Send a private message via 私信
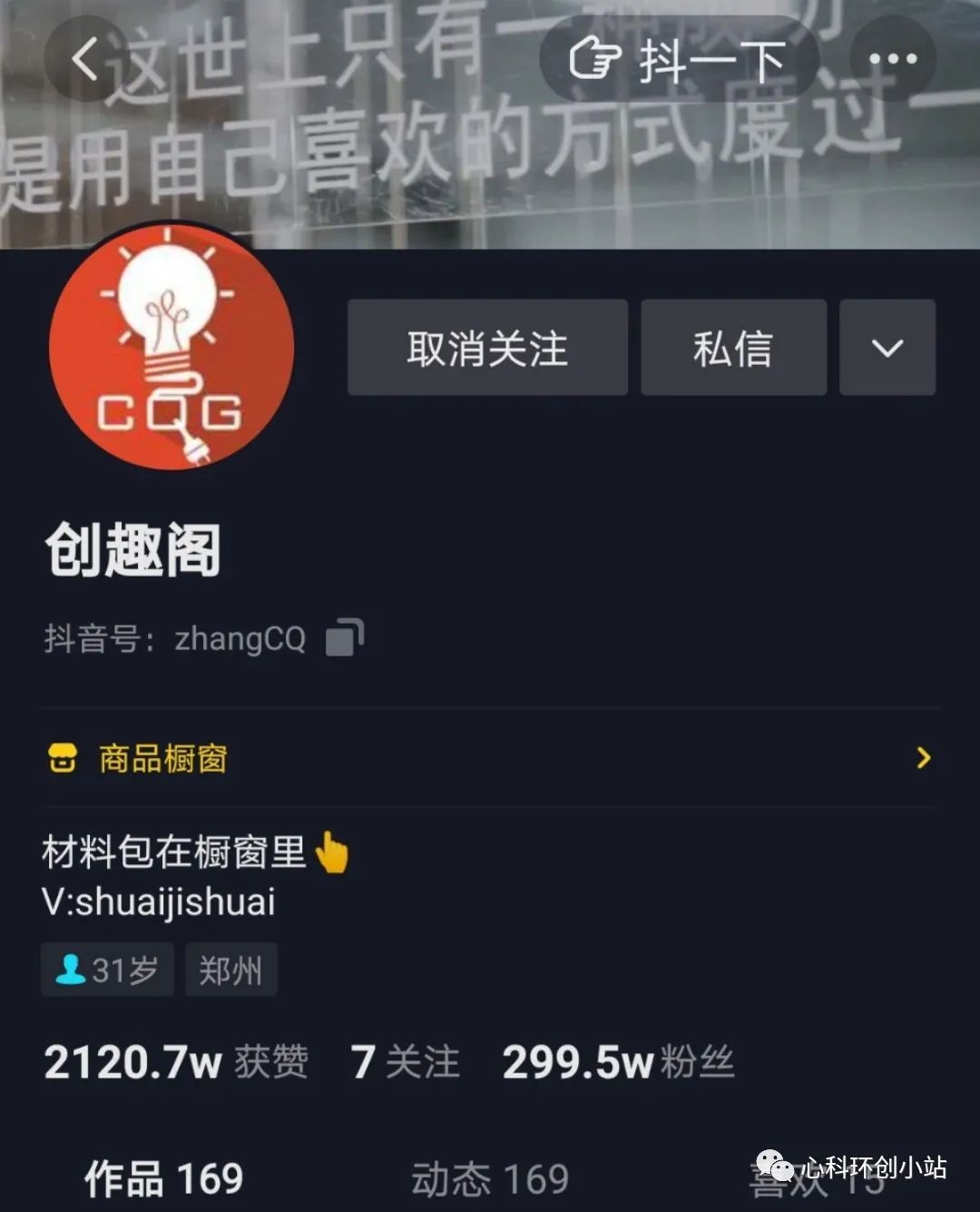The height and width of the screenshot is (1212, 980). tap(733, 349)
